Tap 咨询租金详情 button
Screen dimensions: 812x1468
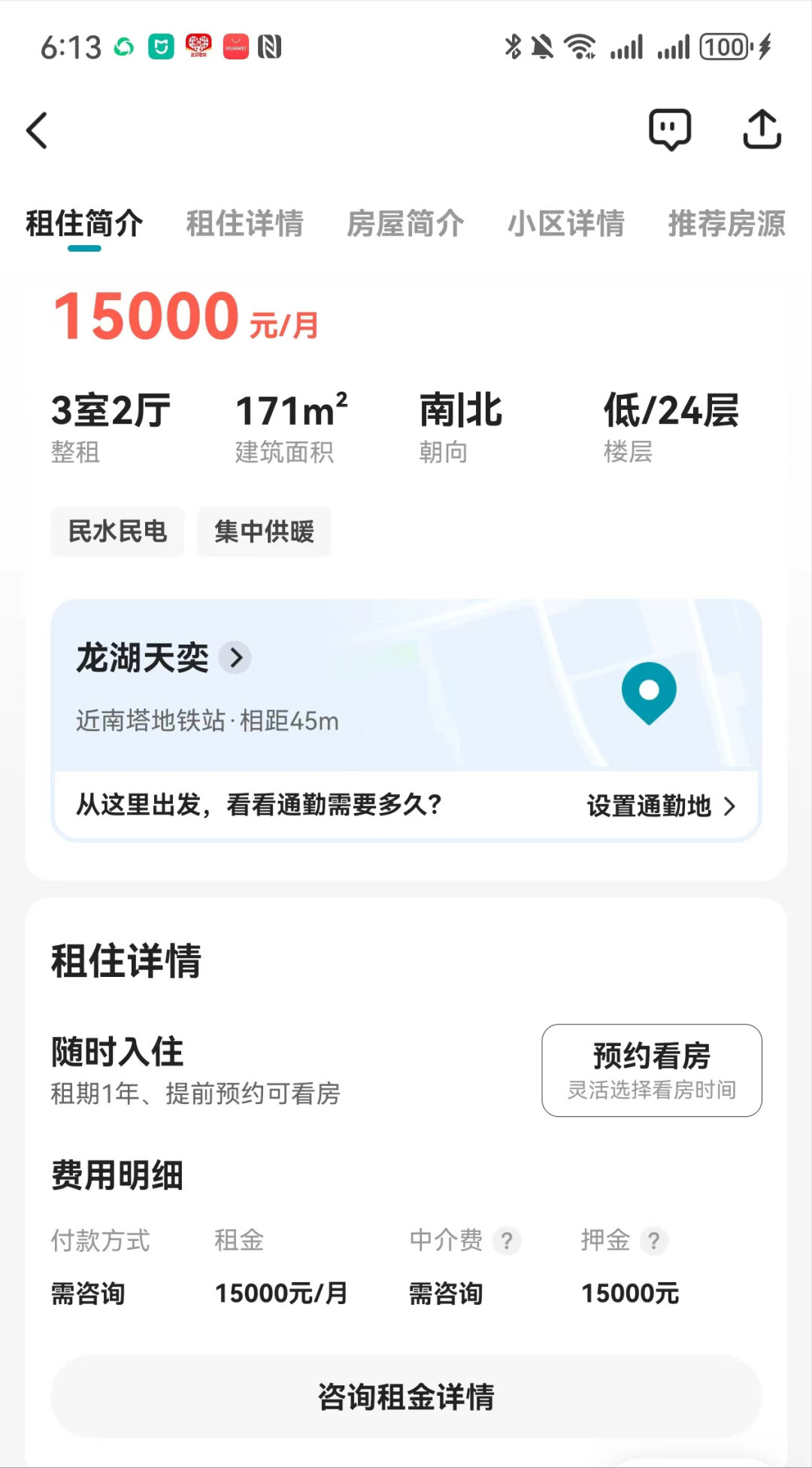[x=406, y=1397]
